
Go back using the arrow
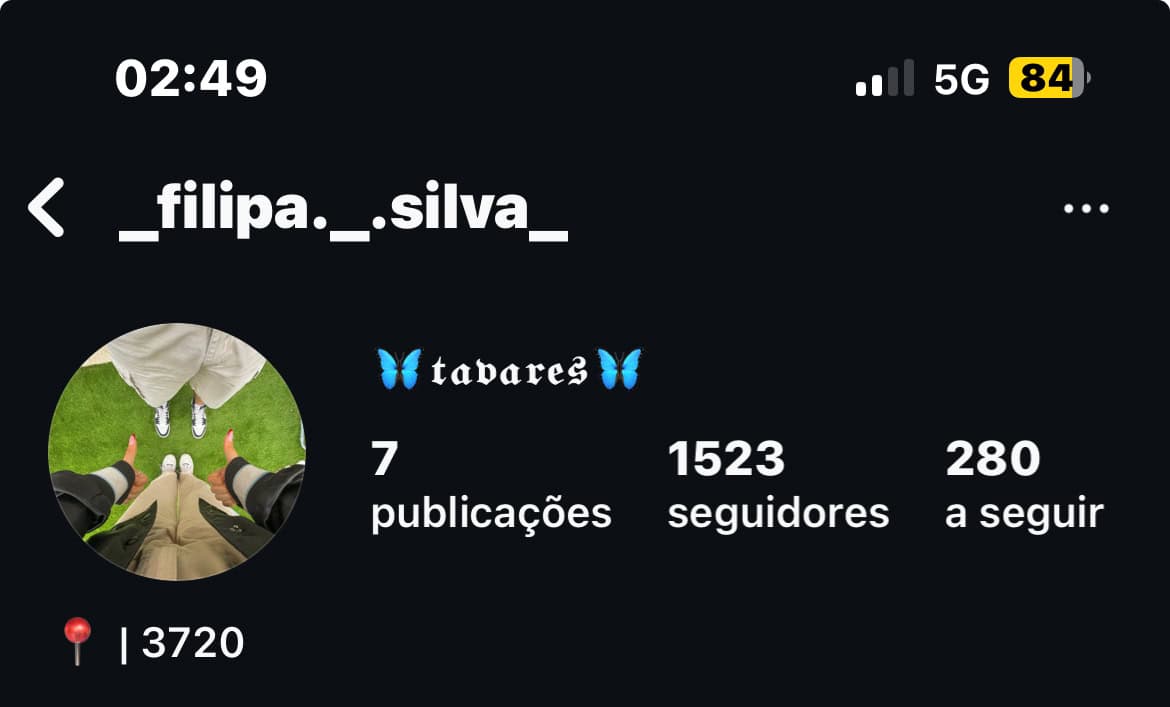(47, 208)
